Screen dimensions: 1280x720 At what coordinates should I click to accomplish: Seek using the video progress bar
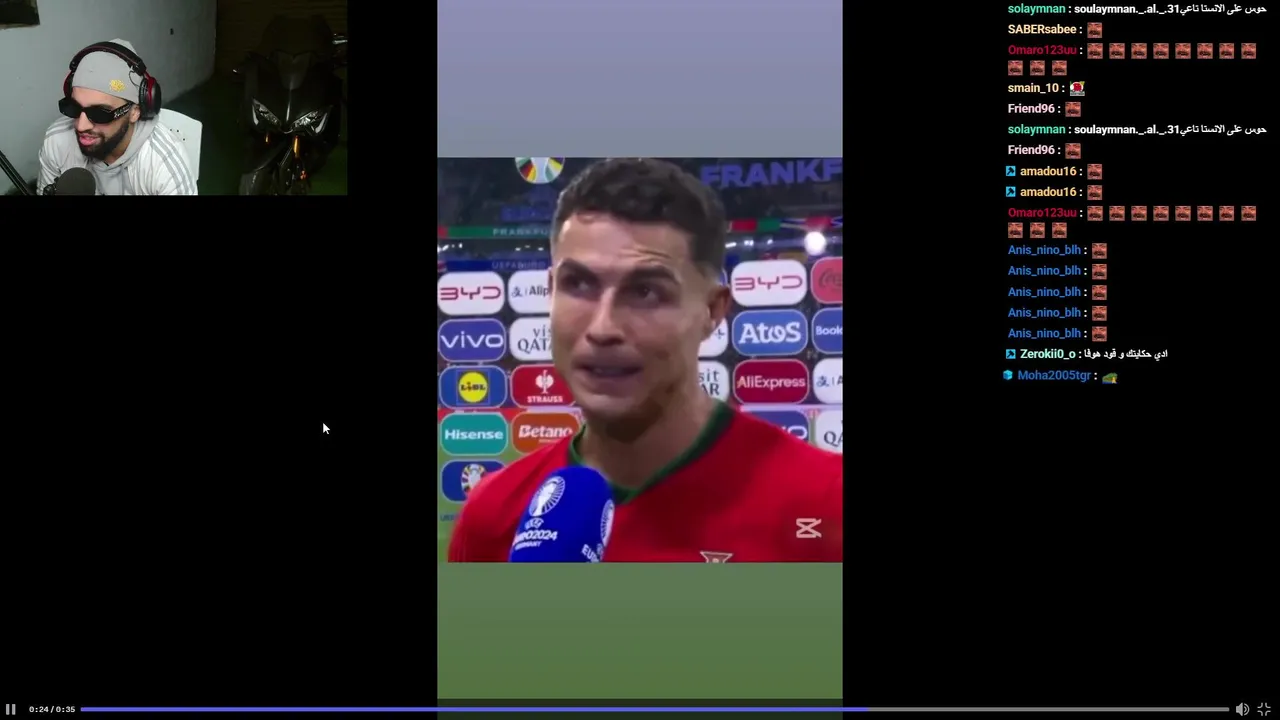click(x=654, y=709)
